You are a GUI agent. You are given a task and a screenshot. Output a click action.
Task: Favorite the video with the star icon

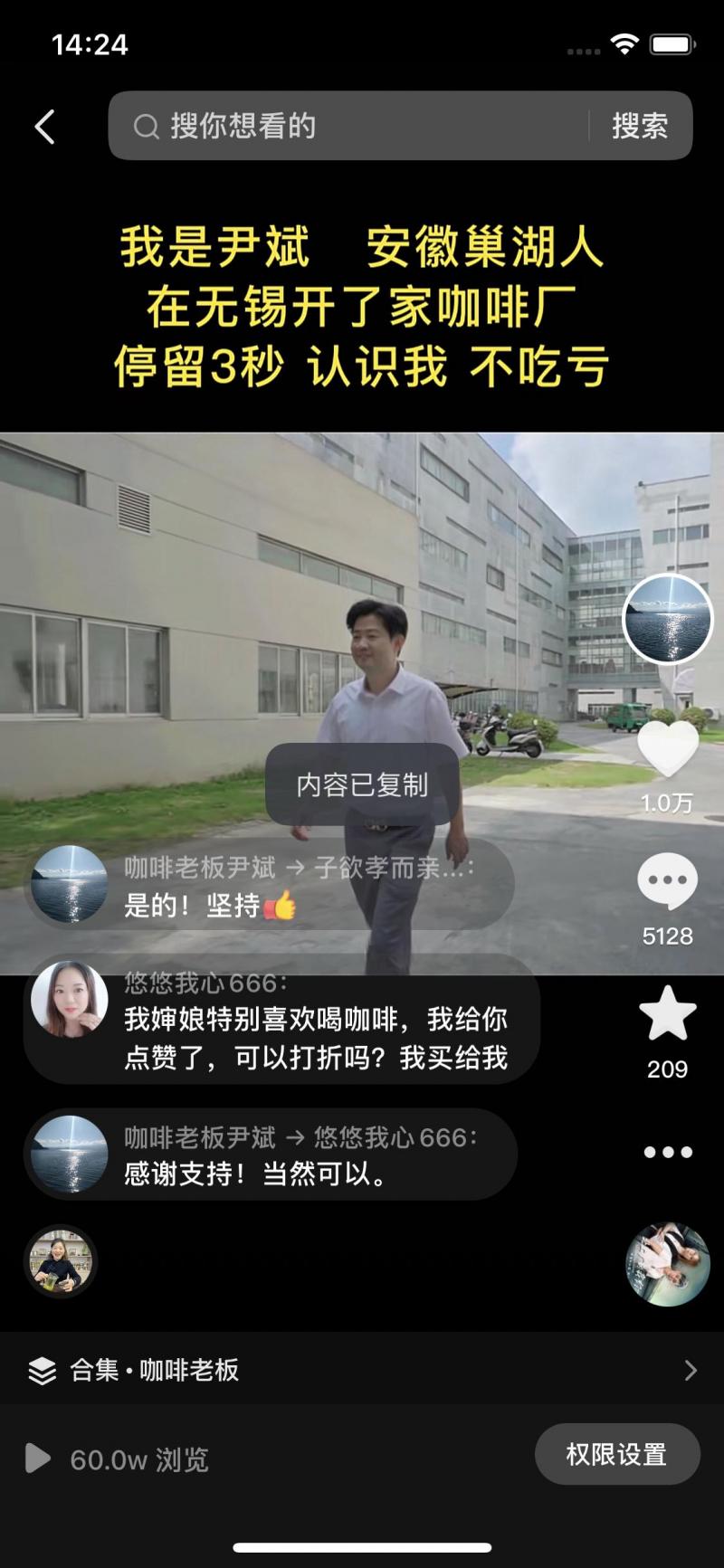pos(668,1014)
